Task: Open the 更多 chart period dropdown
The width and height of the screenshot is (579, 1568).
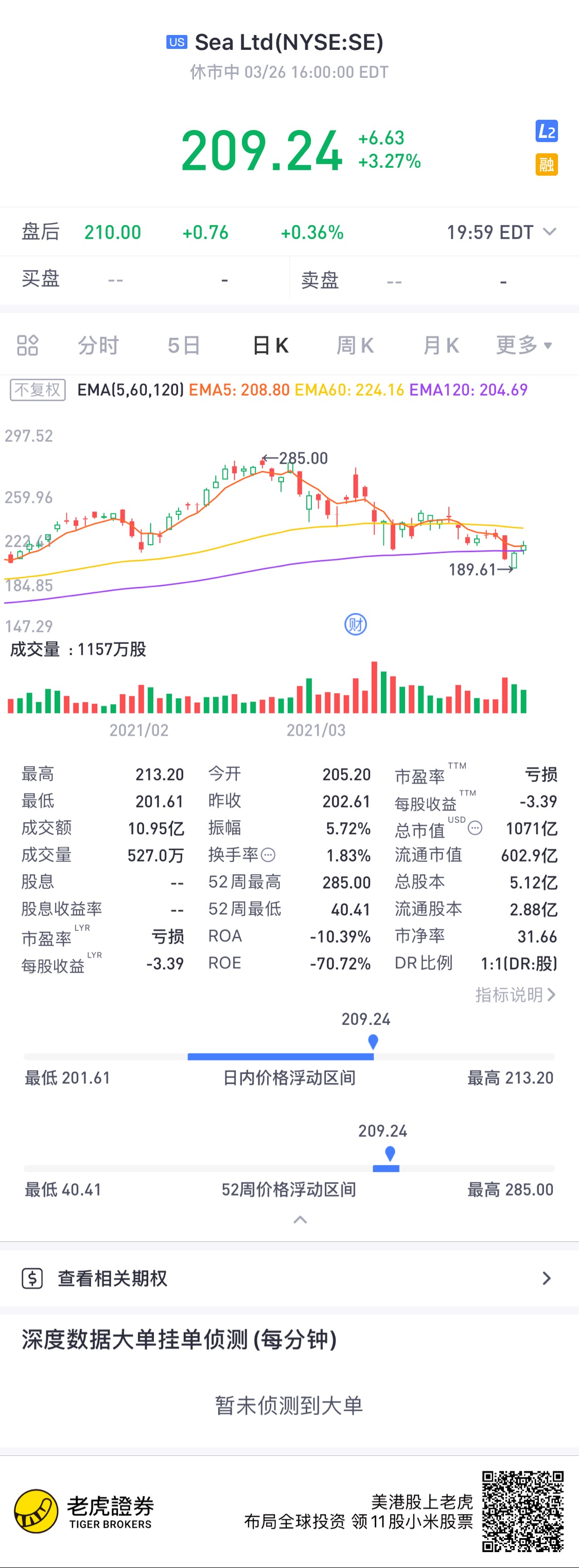Action: (x=523, y=346)
